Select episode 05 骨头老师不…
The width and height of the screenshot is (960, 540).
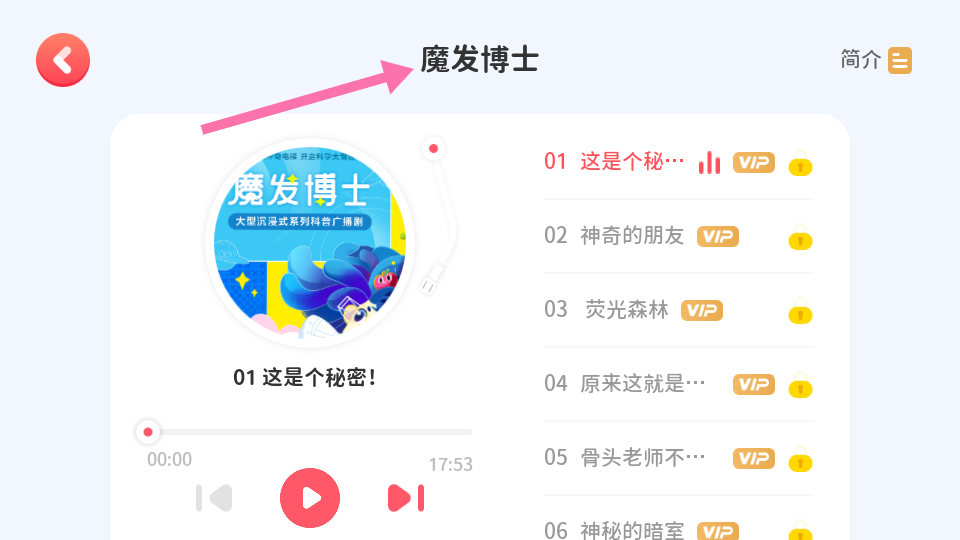click(x=632, y=458)
